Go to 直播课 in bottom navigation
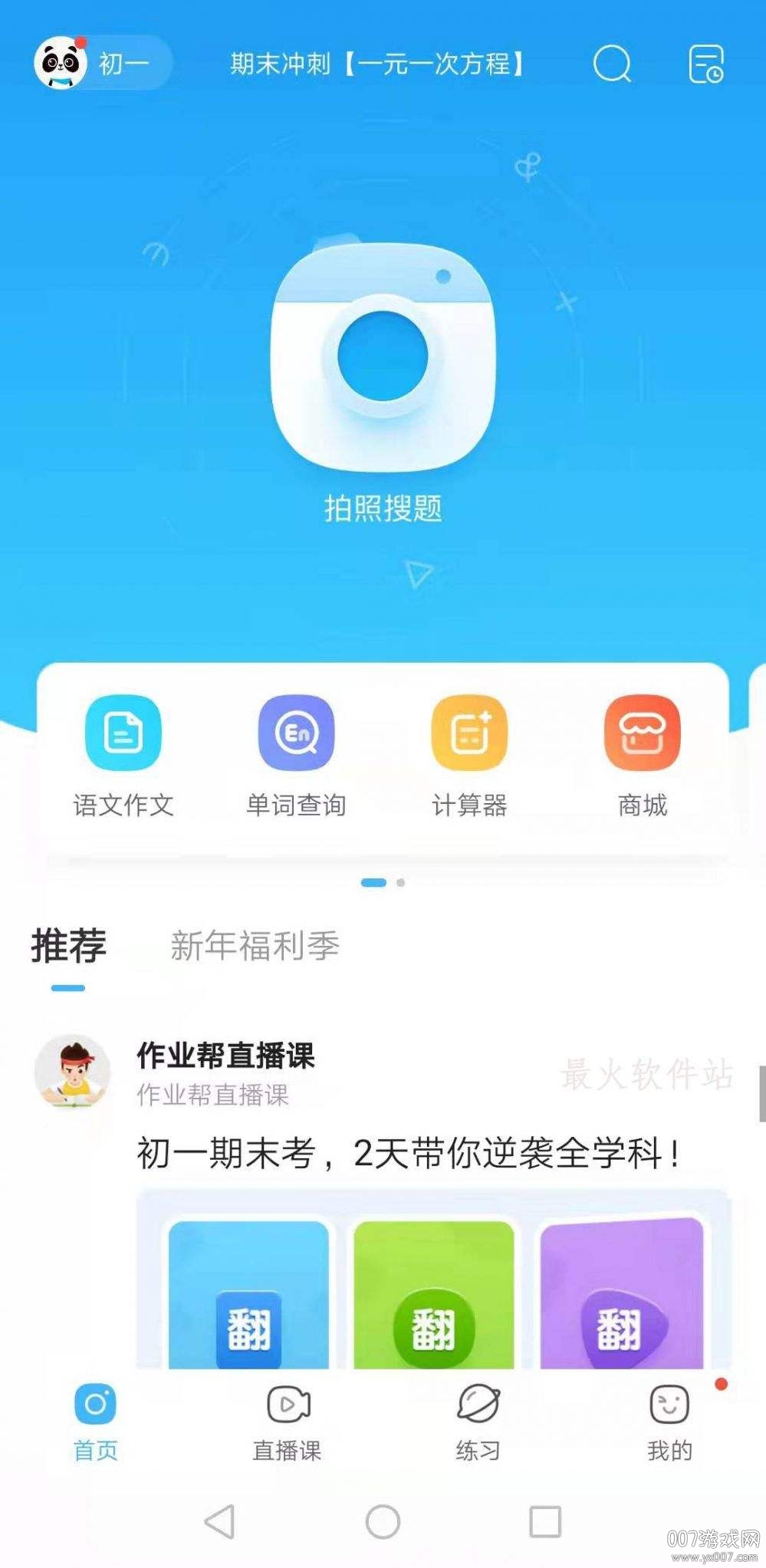Image resolution: width=766 pixels, height=1568 pixels. tap(288, 1424)
